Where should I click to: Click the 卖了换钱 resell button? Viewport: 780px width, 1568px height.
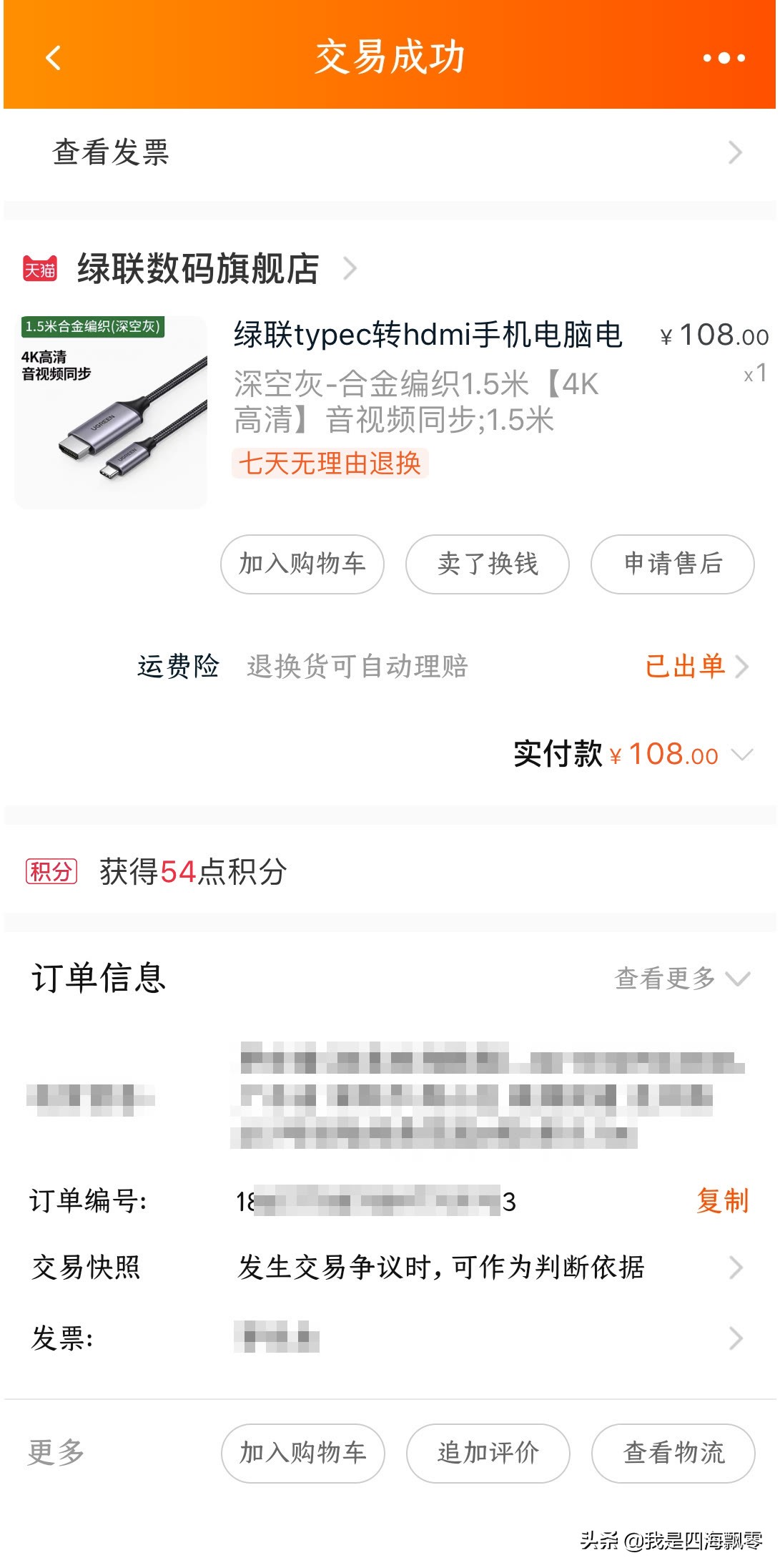tap(486, 564)
